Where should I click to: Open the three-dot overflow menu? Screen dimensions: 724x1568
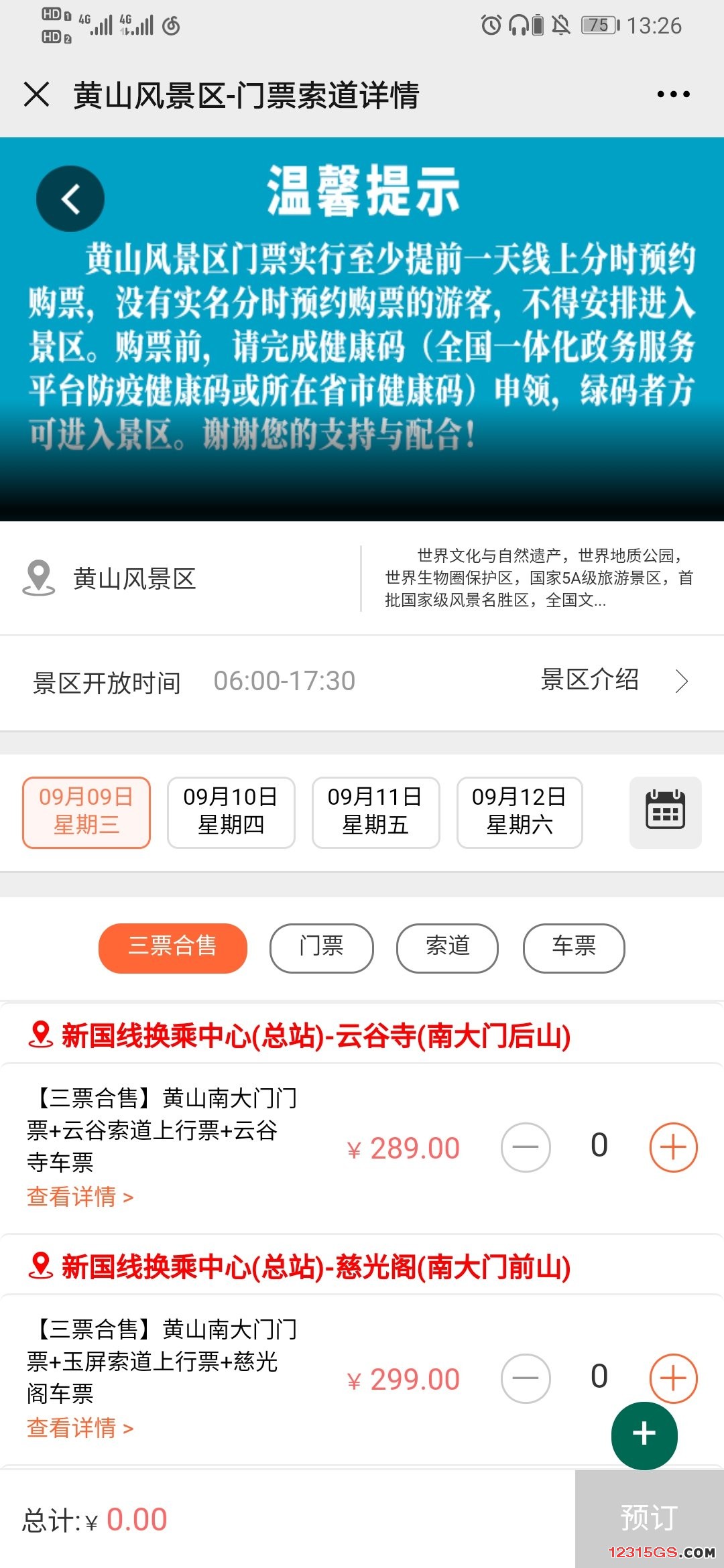coord(673,94)
